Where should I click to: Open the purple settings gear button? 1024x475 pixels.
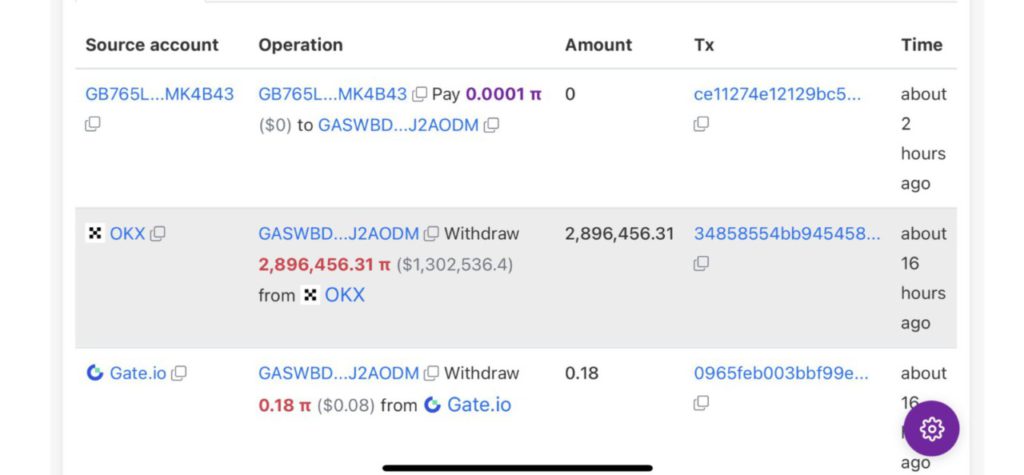[x=932, y=428]
